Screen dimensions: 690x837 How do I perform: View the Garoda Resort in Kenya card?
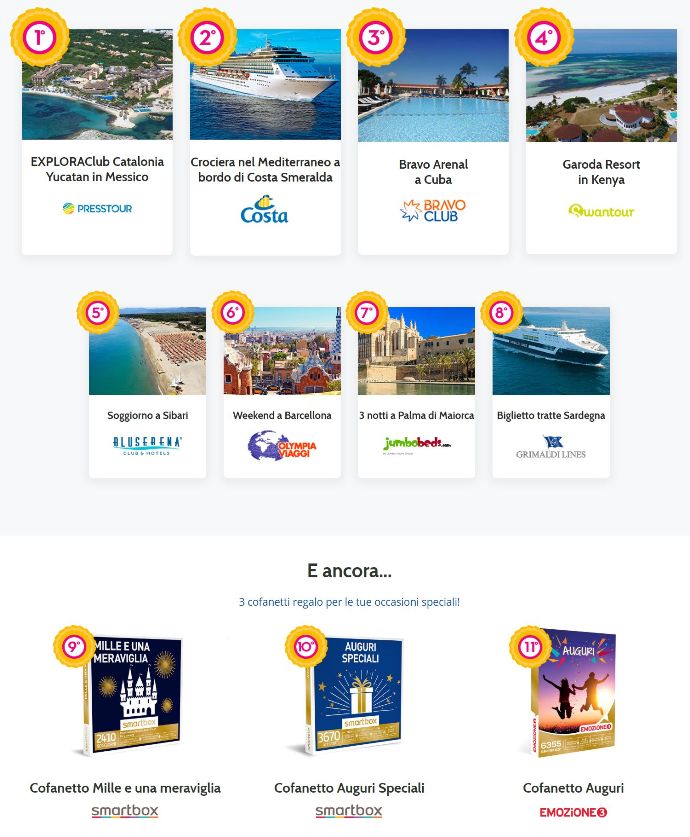[601, 140]
